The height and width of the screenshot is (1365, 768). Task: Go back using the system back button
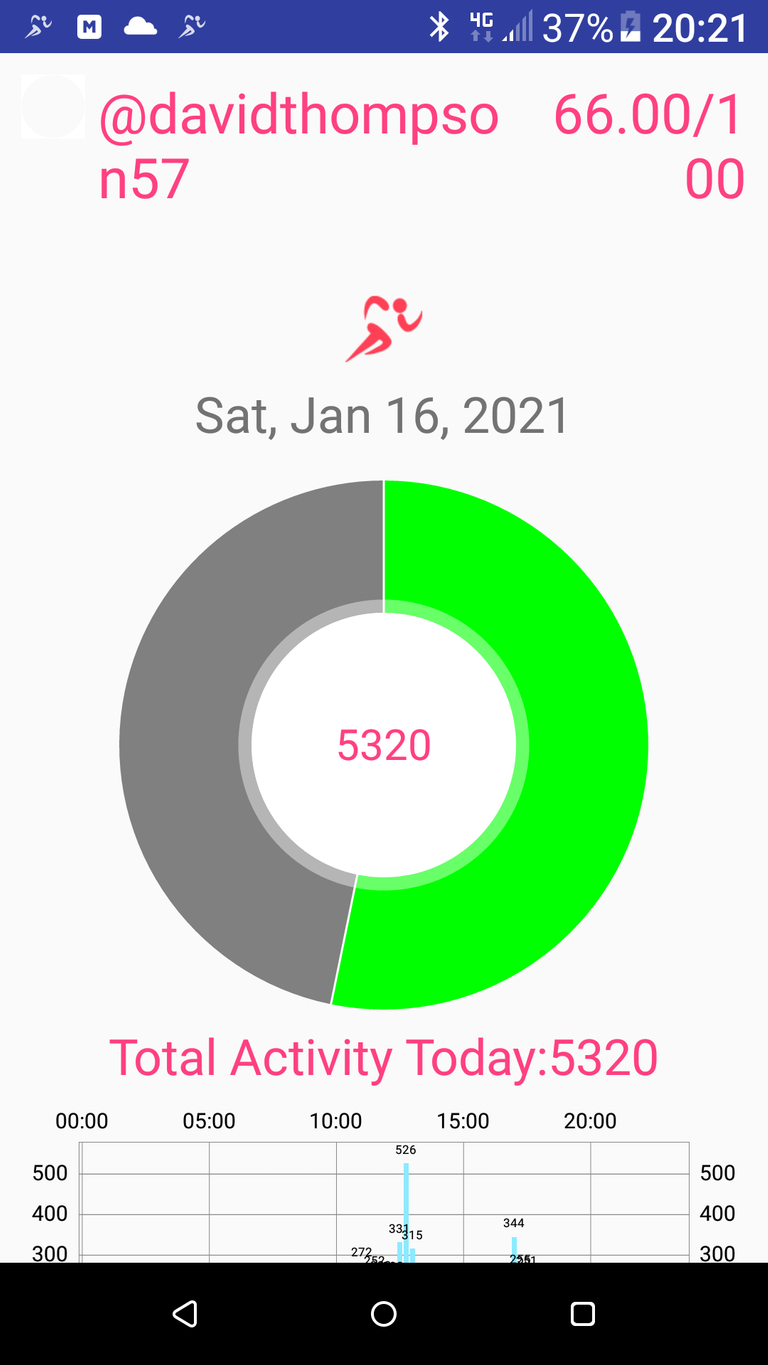point(185,1313)
